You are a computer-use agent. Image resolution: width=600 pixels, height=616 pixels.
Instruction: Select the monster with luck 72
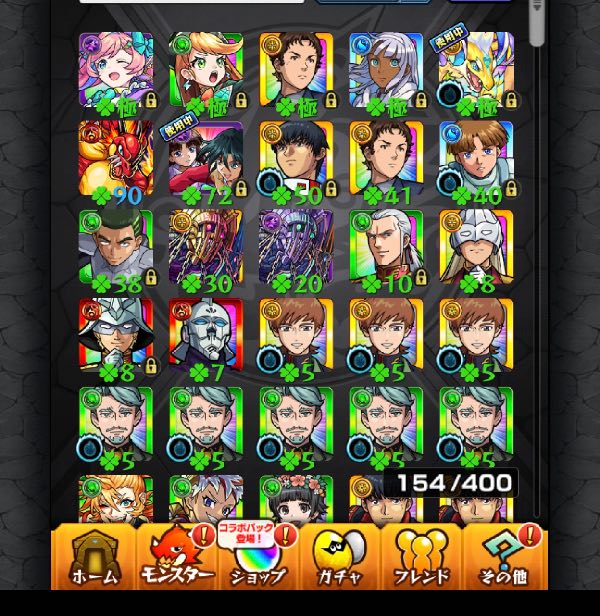[206, 160]
